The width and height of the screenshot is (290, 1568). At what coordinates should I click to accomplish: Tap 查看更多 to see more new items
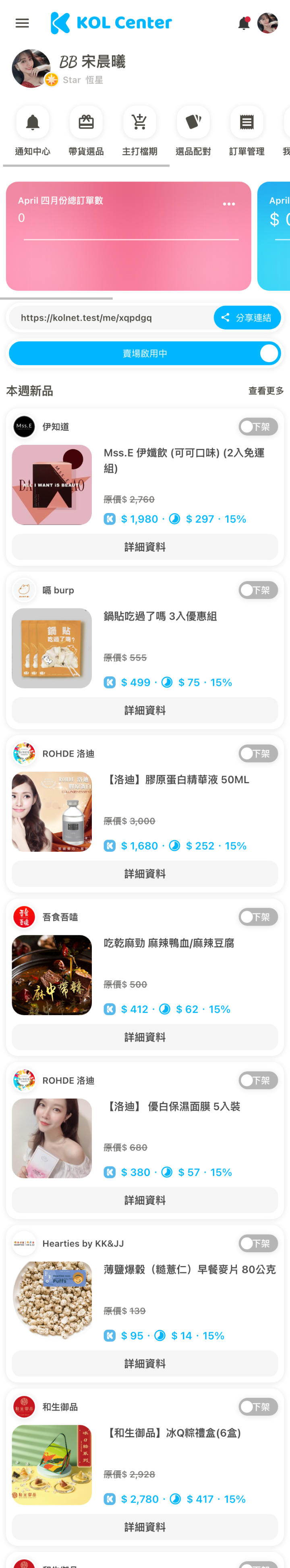coord(266,391)
